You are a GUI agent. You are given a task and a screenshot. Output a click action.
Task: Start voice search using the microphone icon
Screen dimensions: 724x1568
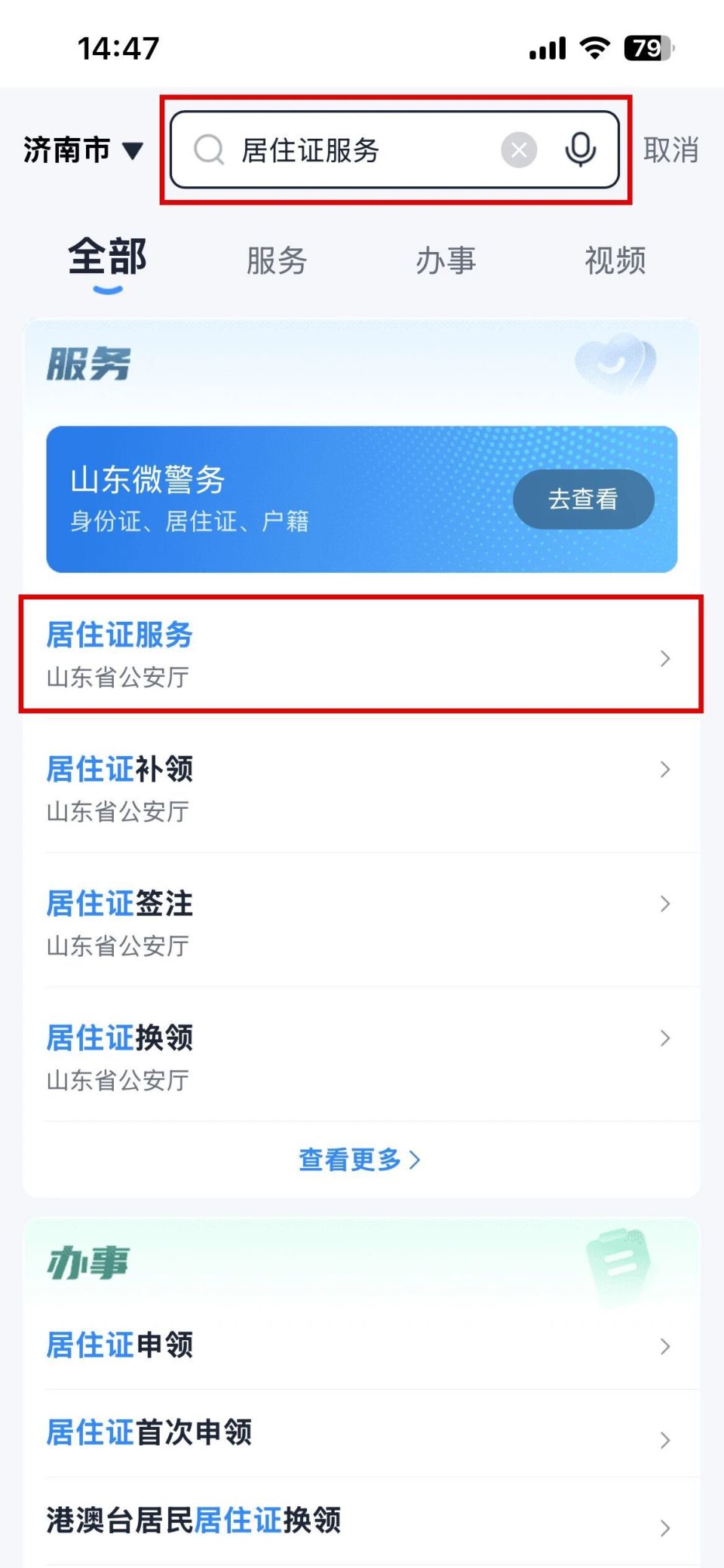point(581,149)
